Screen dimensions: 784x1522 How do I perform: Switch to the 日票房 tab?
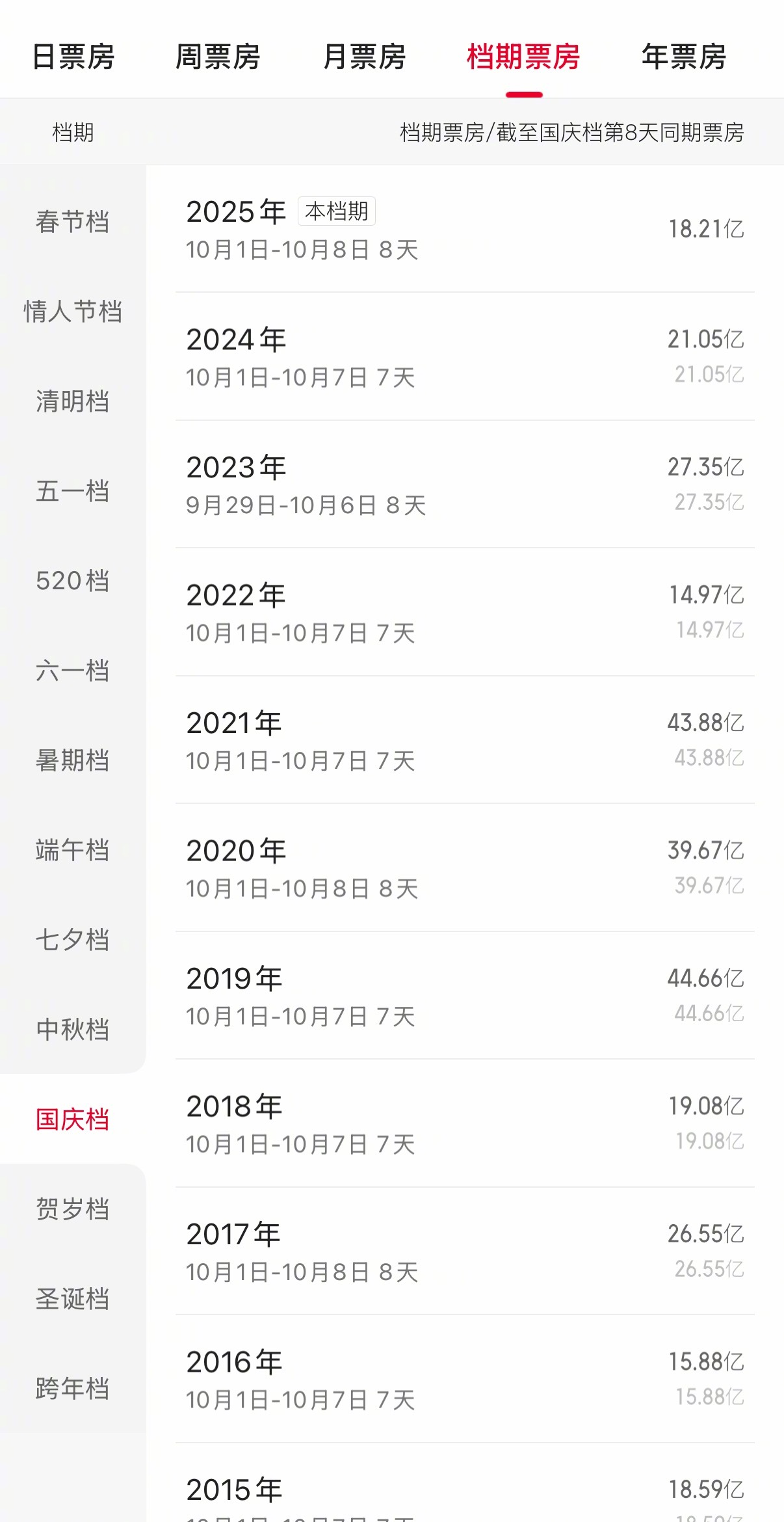point(73,57)
